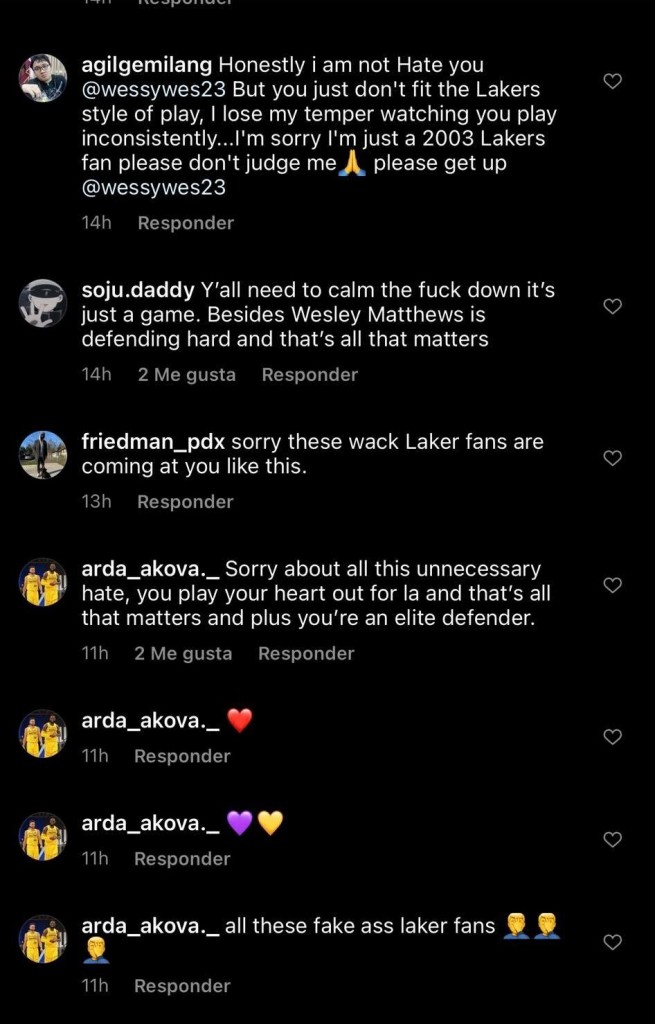Reply to soju.daddy's comment via Responder
This screenshot has width=655, height=1024.
point(309,375)
